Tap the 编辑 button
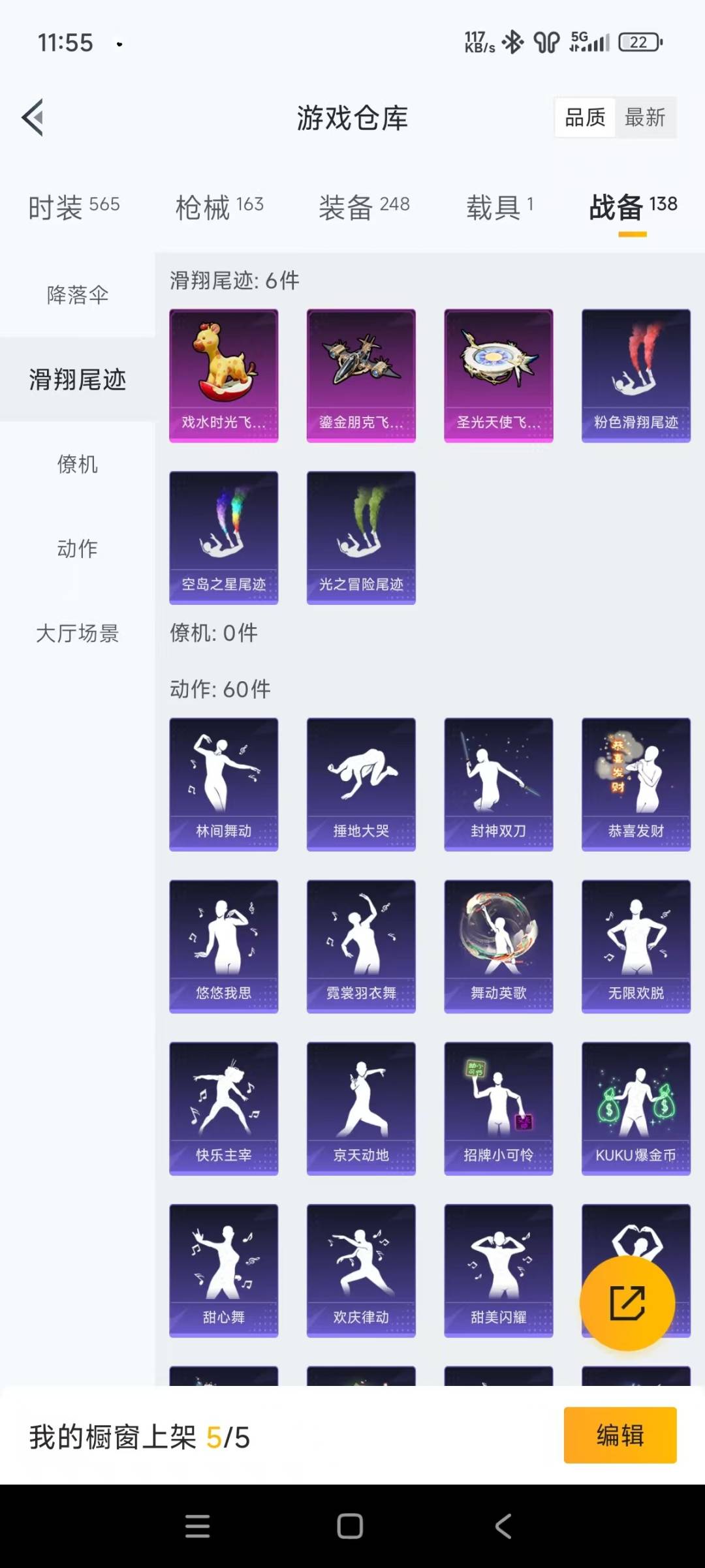 pyautogui.click(x=620, y=1436)
